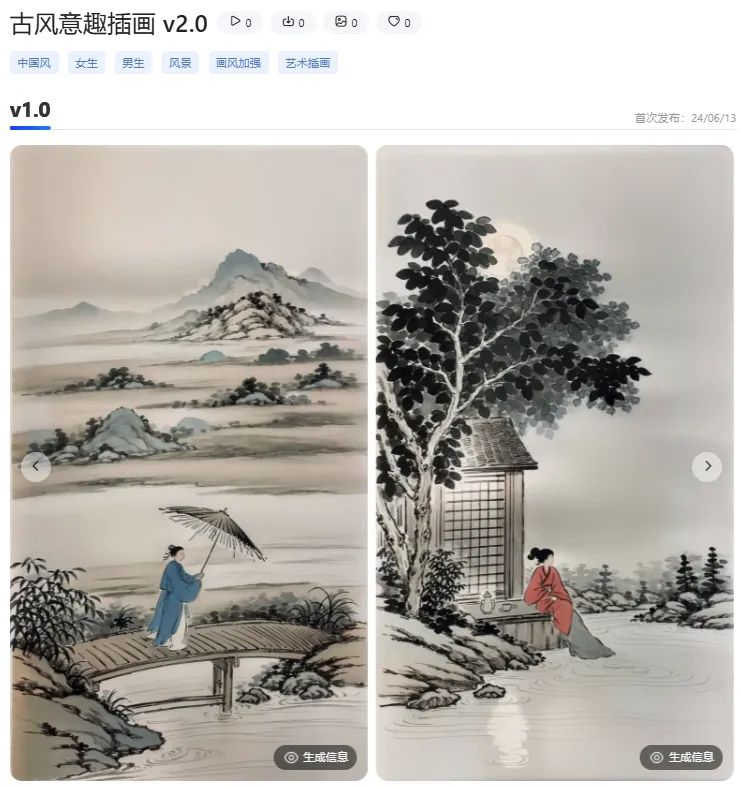
Task: Show previous image with left arrow
Action: [36, 467]
